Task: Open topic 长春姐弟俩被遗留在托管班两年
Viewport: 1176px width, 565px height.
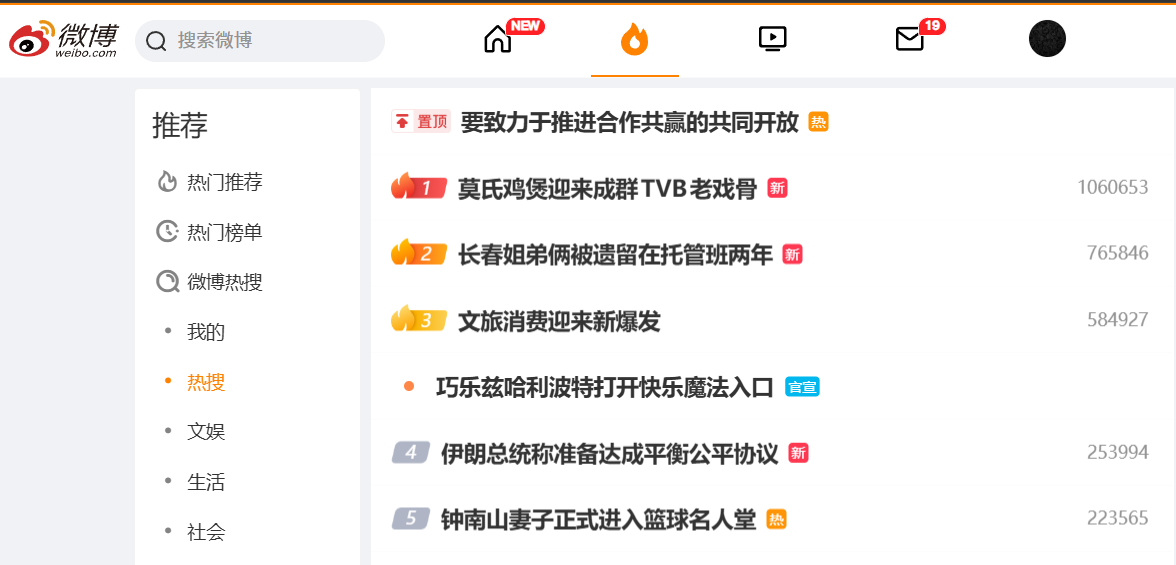Action: 615,255
